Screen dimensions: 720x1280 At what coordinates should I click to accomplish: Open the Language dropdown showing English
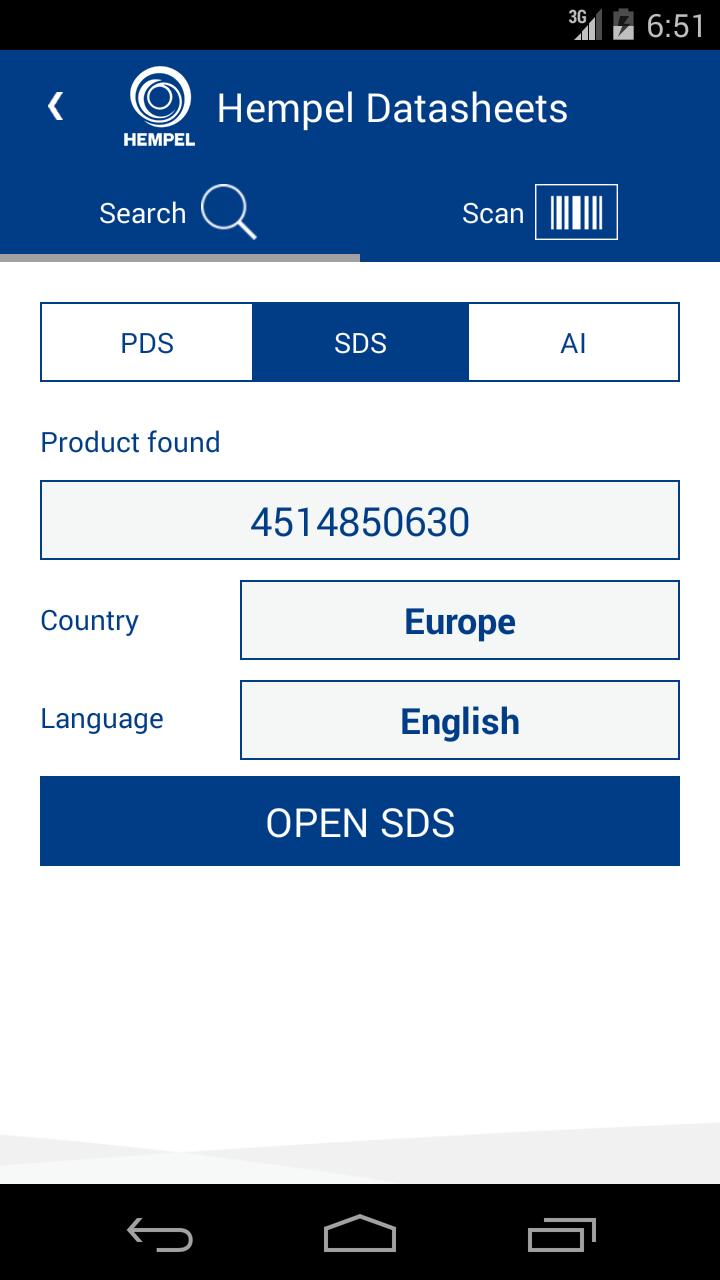pos(460,721)
